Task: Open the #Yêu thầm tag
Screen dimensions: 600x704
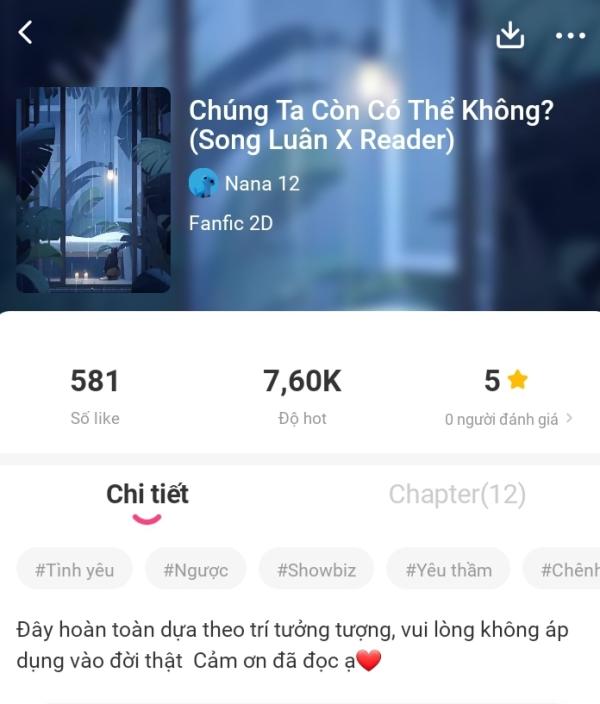Action: click(x=448, y=570)
